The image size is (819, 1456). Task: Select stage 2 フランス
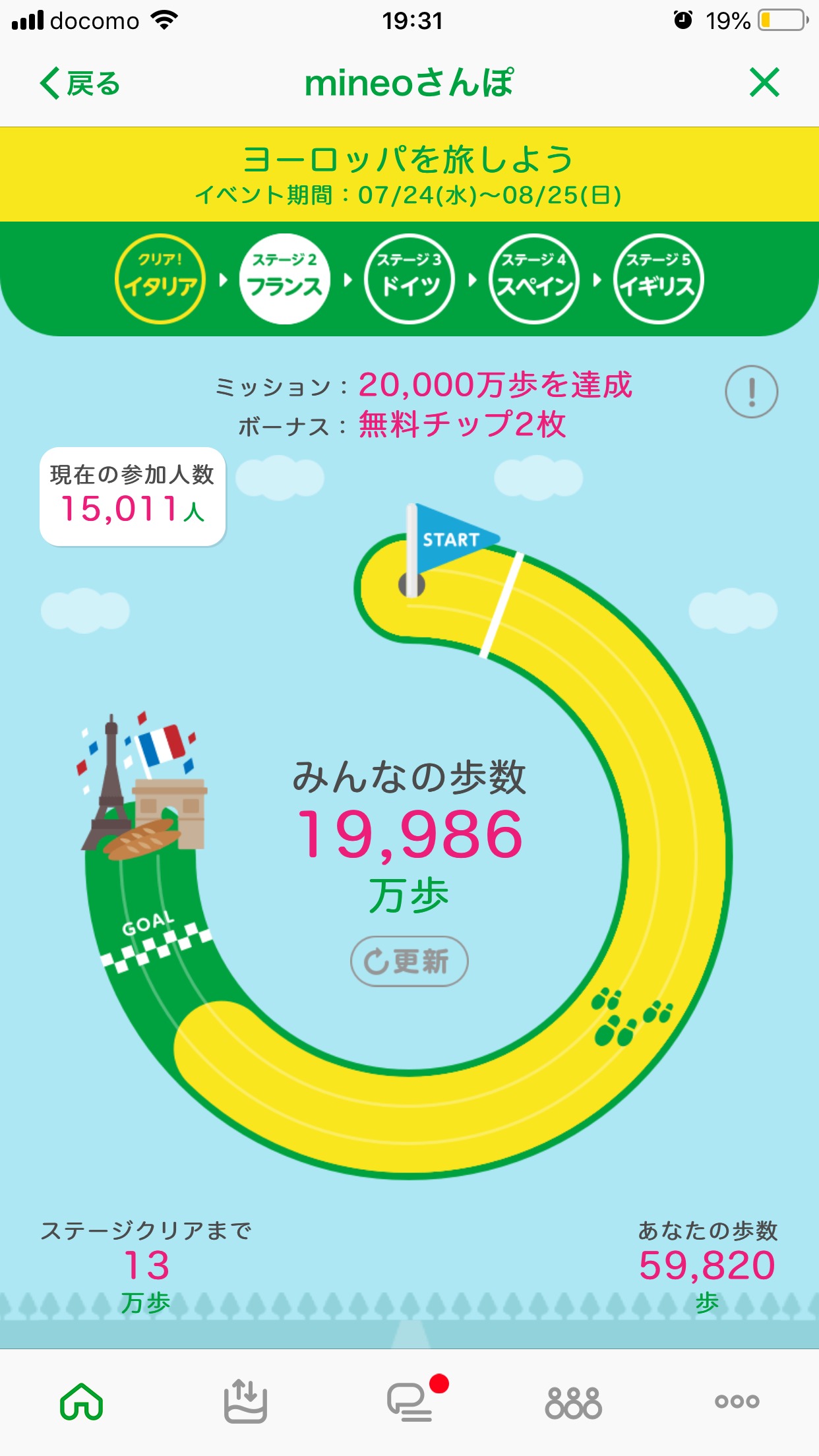[284, 279]
